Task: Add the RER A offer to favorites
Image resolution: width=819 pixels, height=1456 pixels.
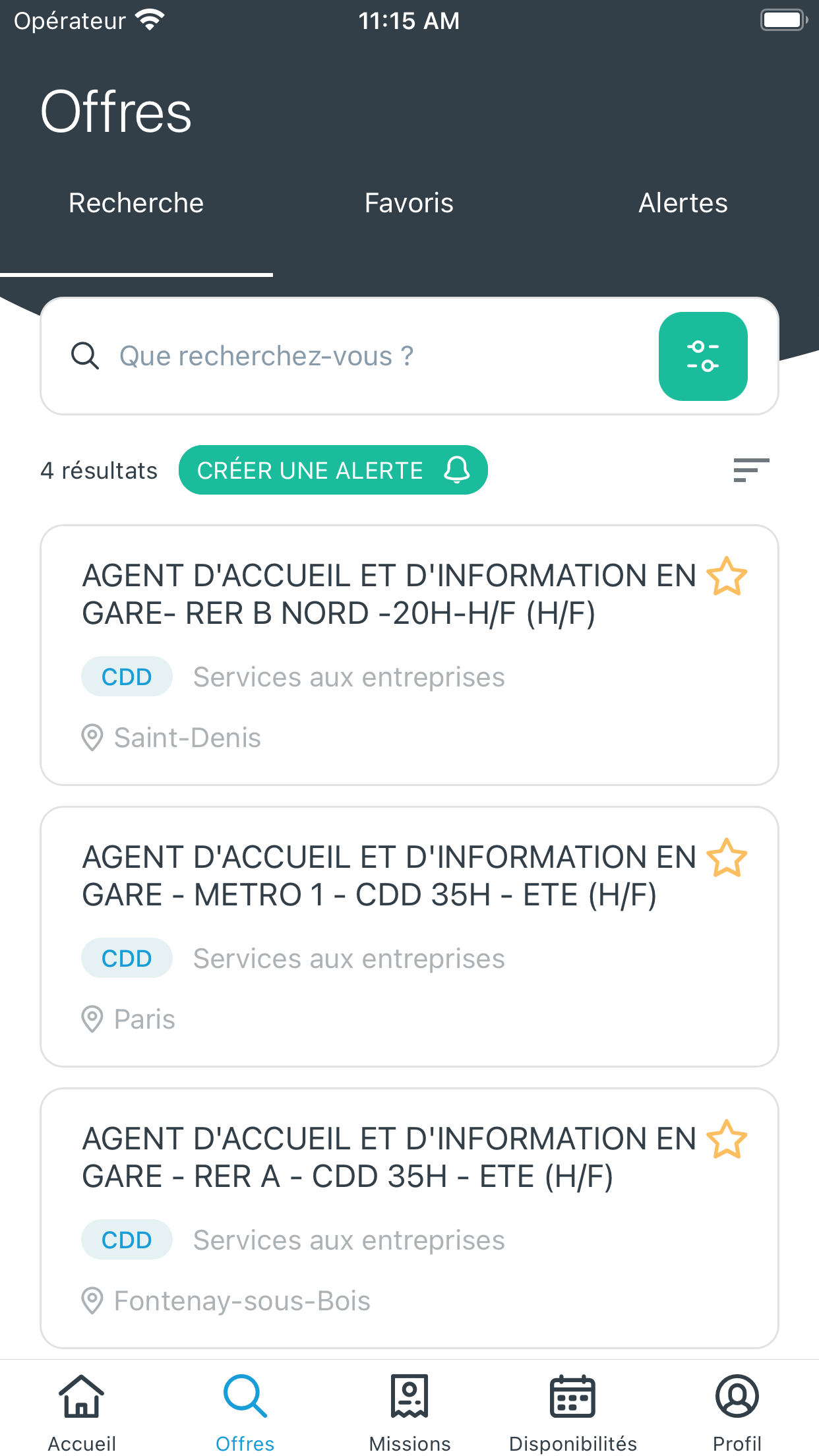Action: click(x=727, y=1139)
